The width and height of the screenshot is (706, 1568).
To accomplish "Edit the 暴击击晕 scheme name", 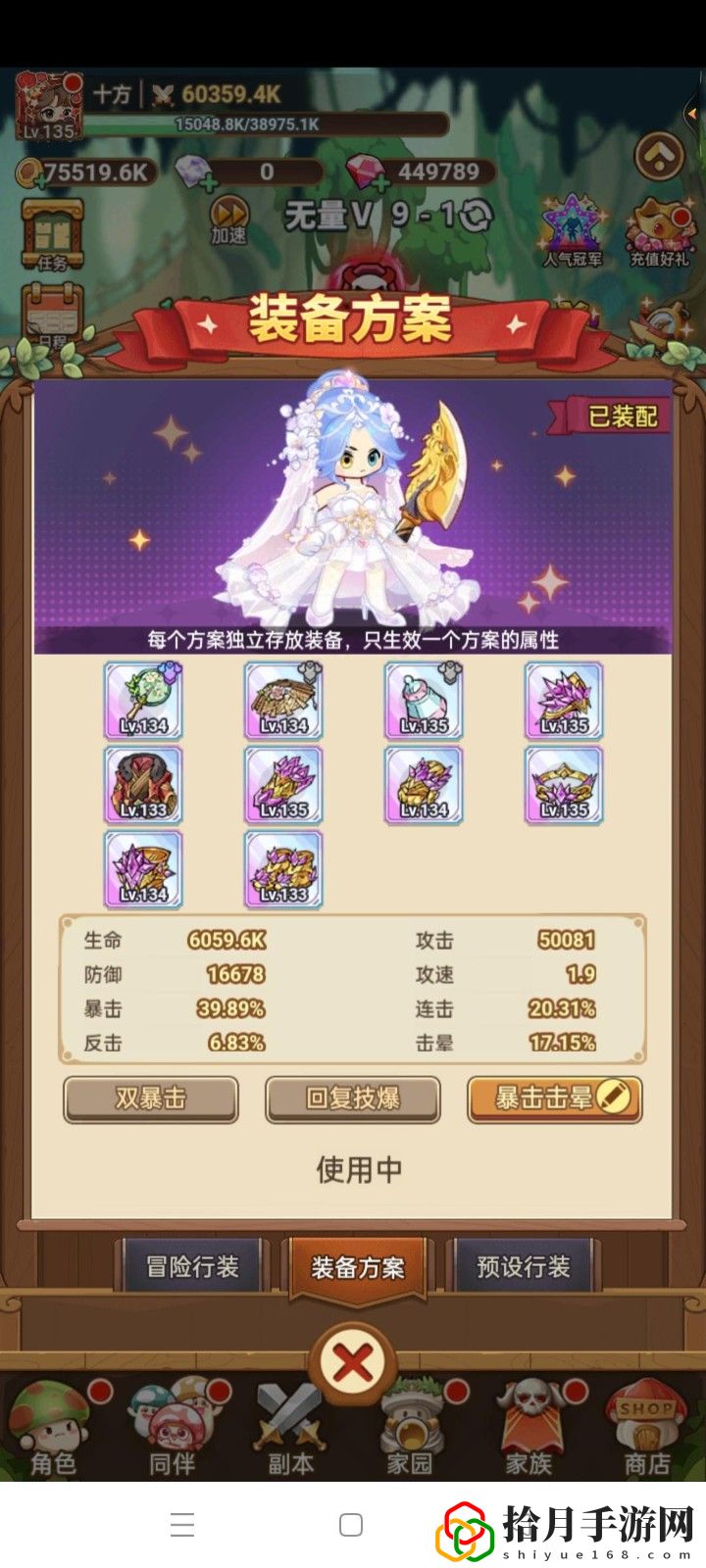I will [615, 1098].
